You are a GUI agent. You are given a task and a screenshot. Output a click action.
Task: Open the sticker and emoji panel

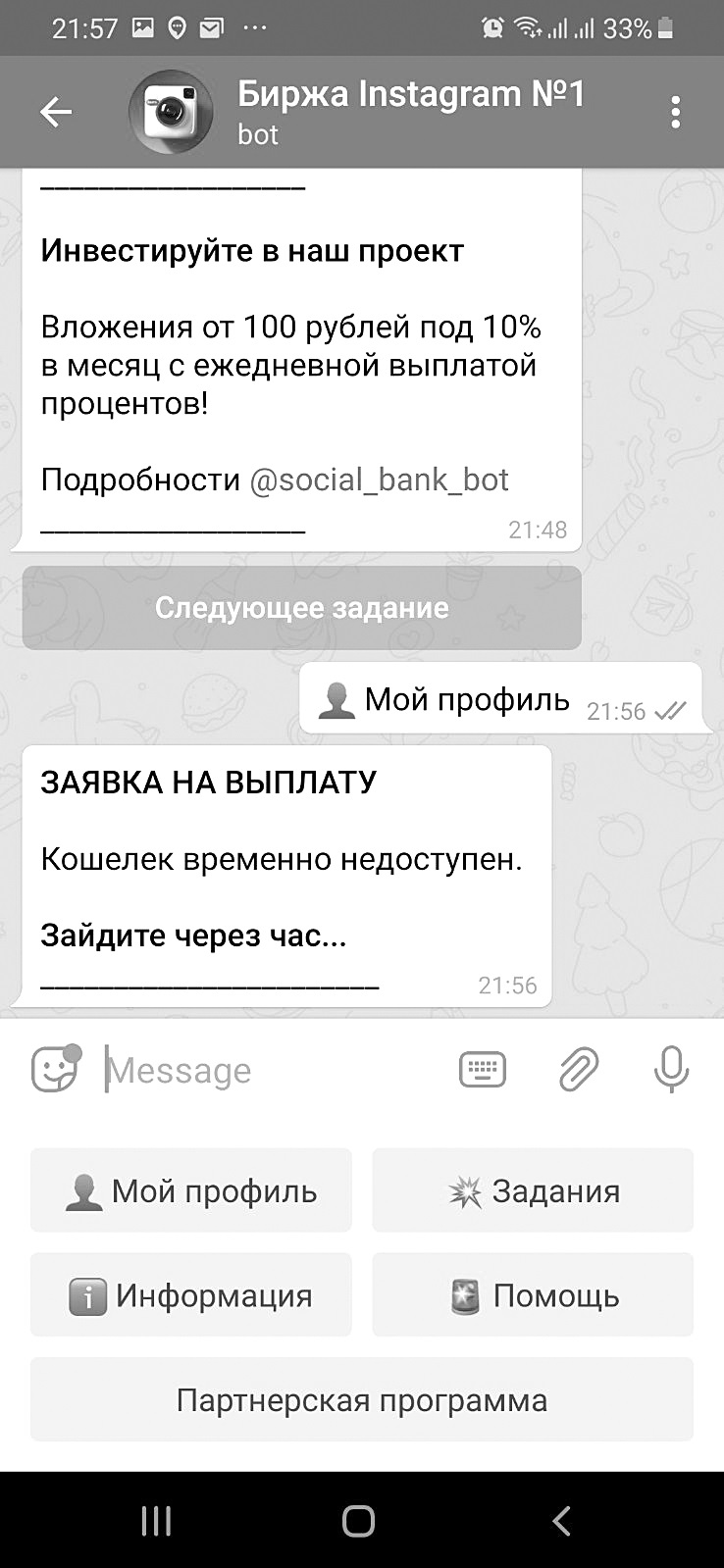coord(56,1069)
